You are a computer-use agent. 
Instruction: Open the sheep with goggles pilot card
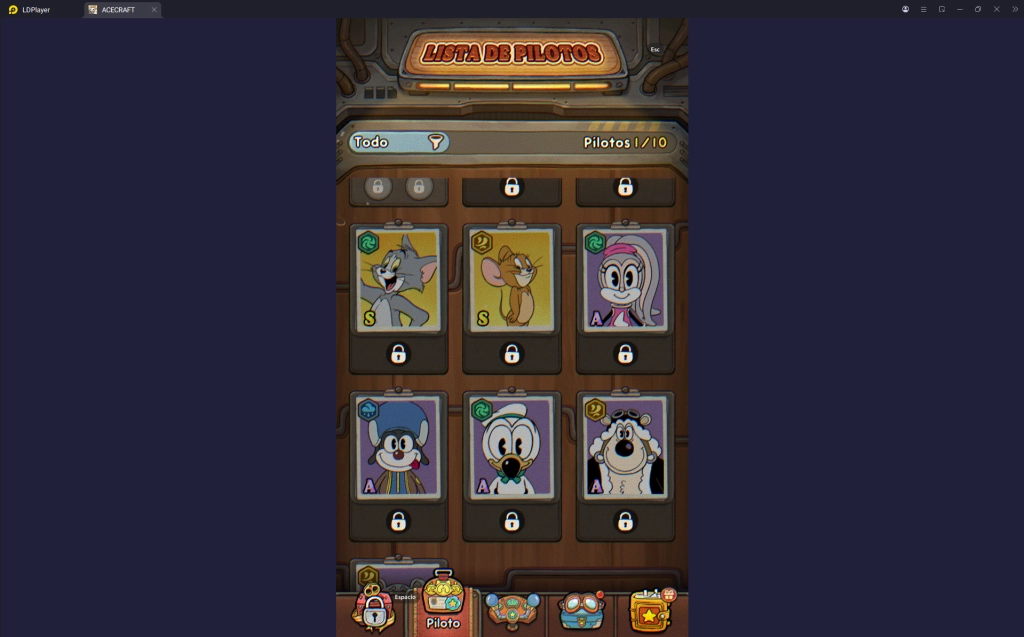(625, 447)
